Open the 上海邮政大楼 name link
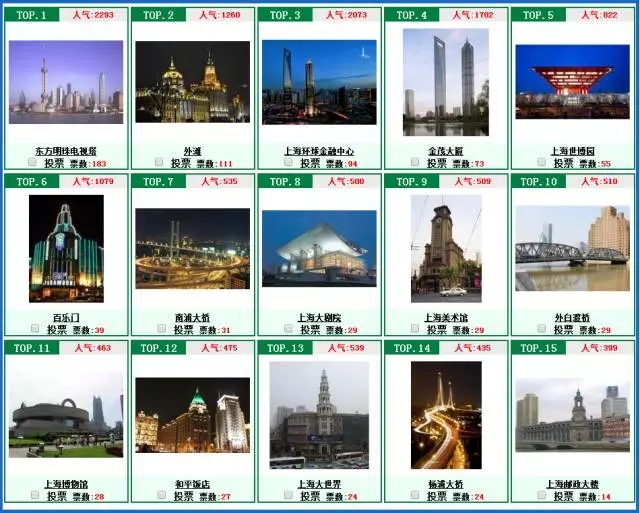 tap(572, 484)
